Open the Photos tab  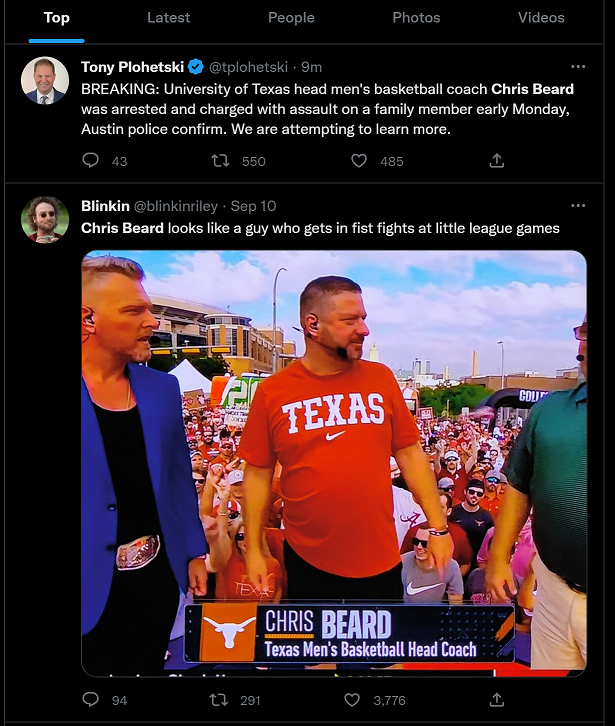[416, 18]
